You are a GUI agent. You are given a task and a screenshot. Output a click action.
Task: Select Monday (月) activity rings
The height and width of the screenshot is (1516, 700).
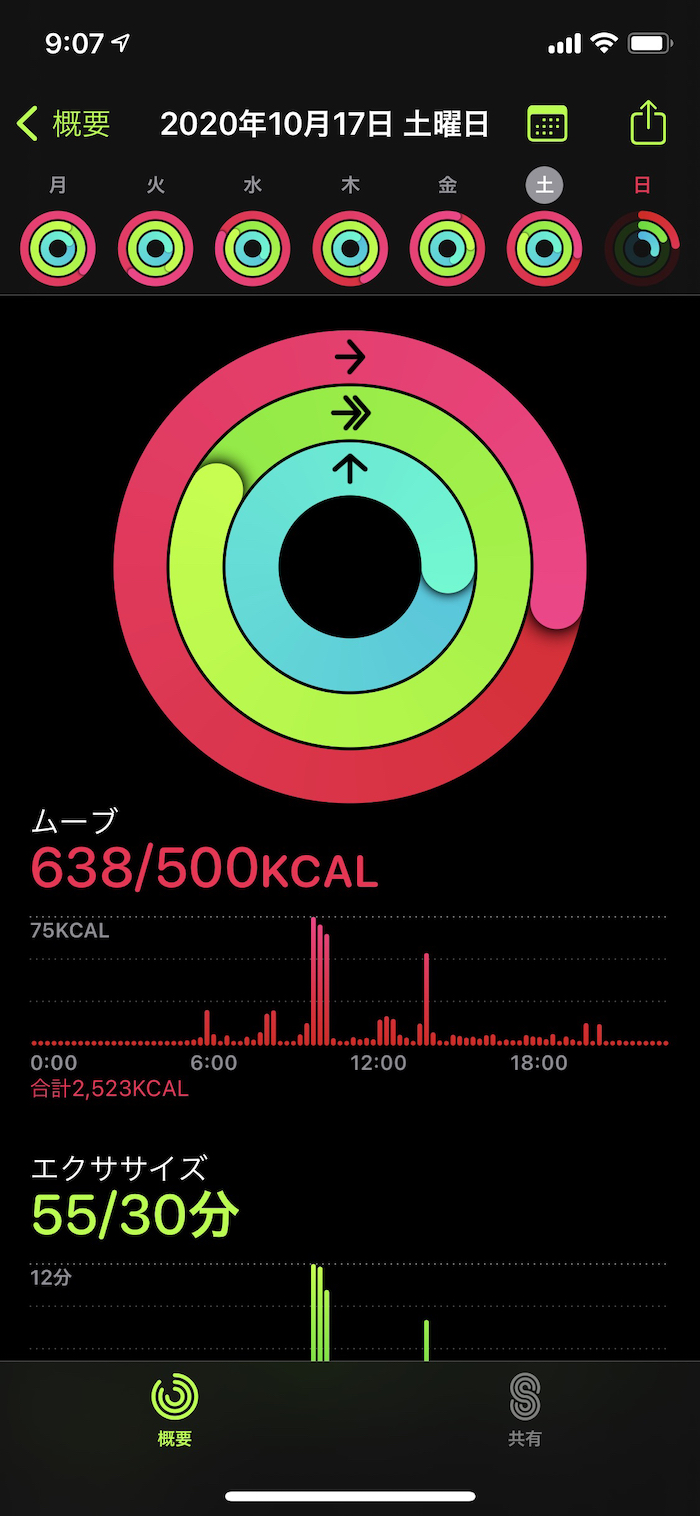[x=58, y=248]
